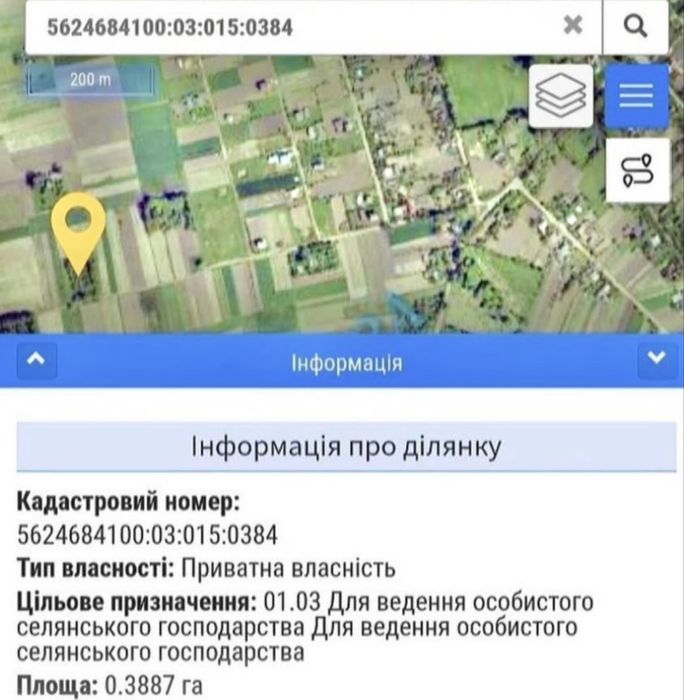Open the route measurement tool
This screenshot has height=700, width=684.
click(636, 170)
